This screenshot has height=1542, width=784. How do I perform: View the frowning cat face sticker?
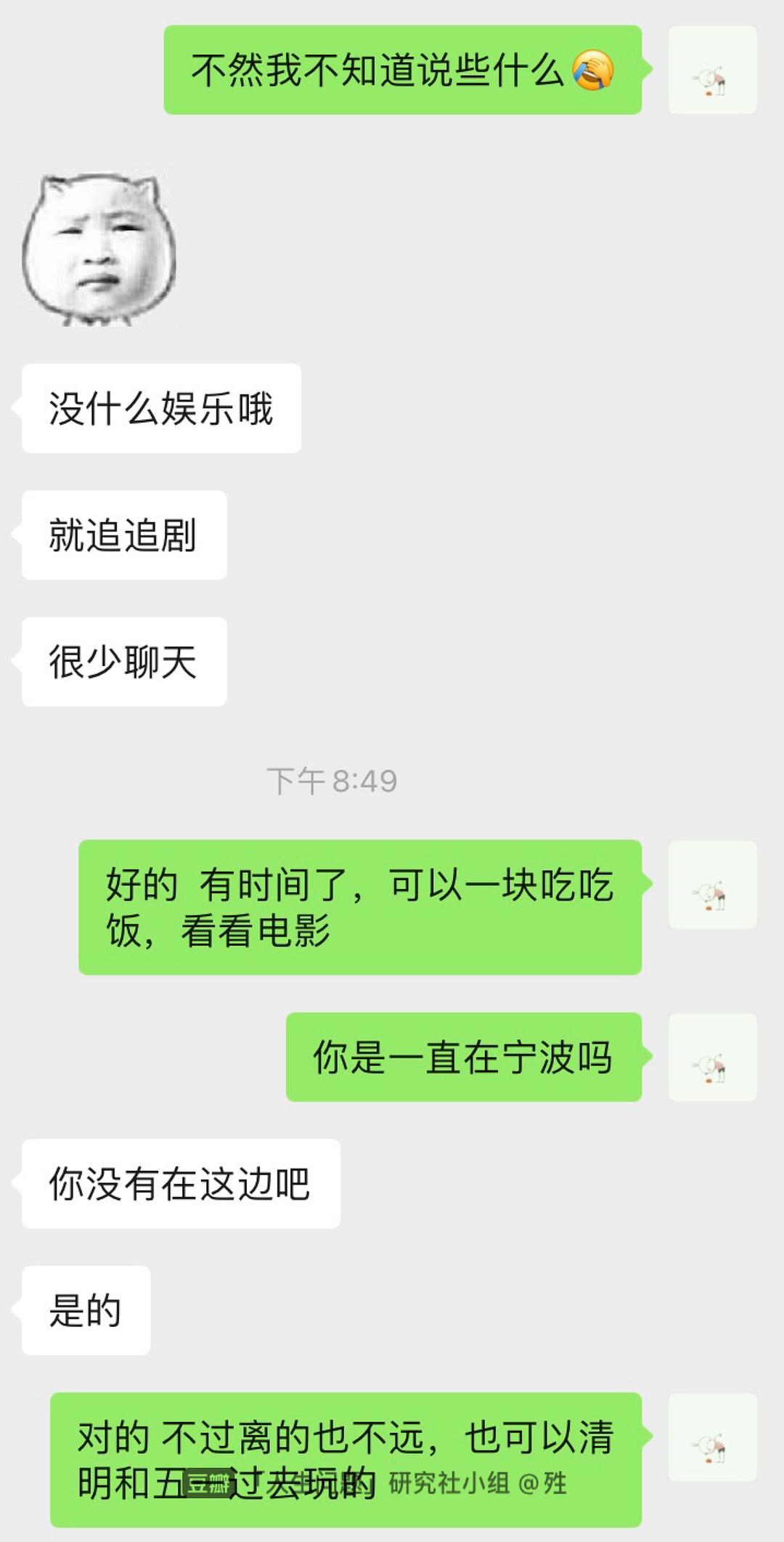tap(99, 249)
